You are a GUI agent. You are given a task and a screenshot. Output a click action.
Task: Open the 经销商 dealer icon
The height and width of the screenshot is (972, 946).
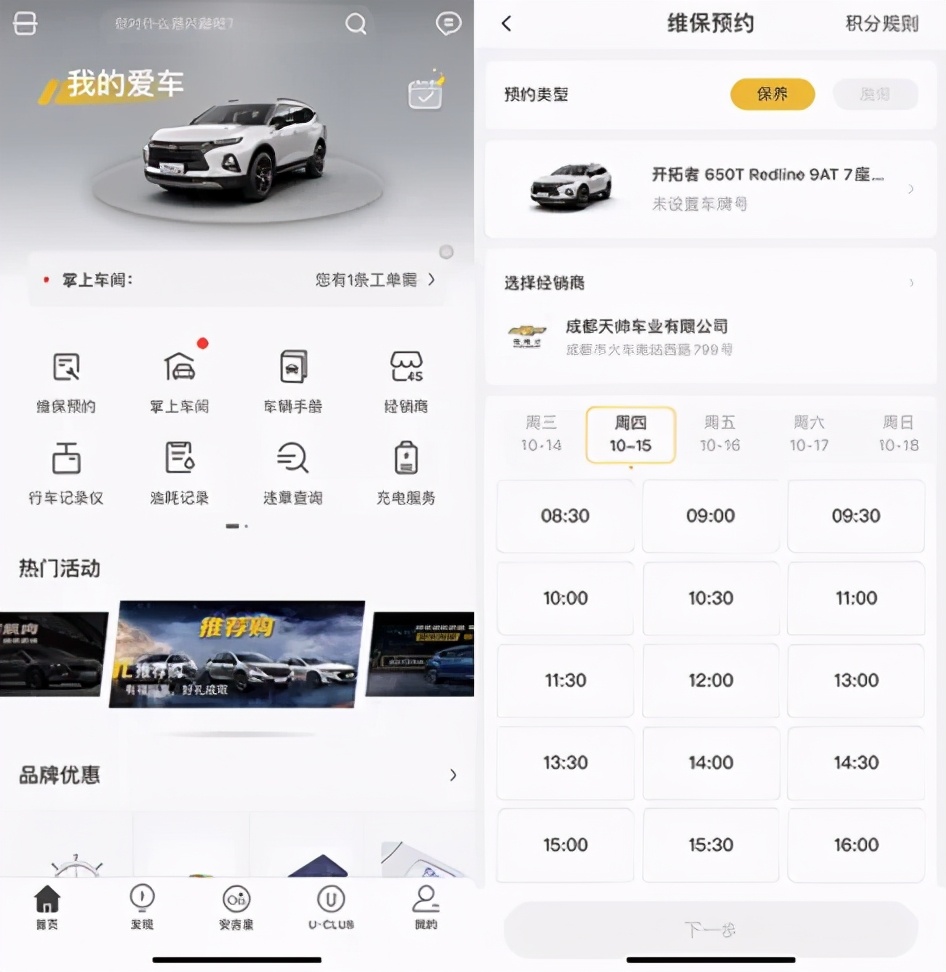tap(404, 378)
